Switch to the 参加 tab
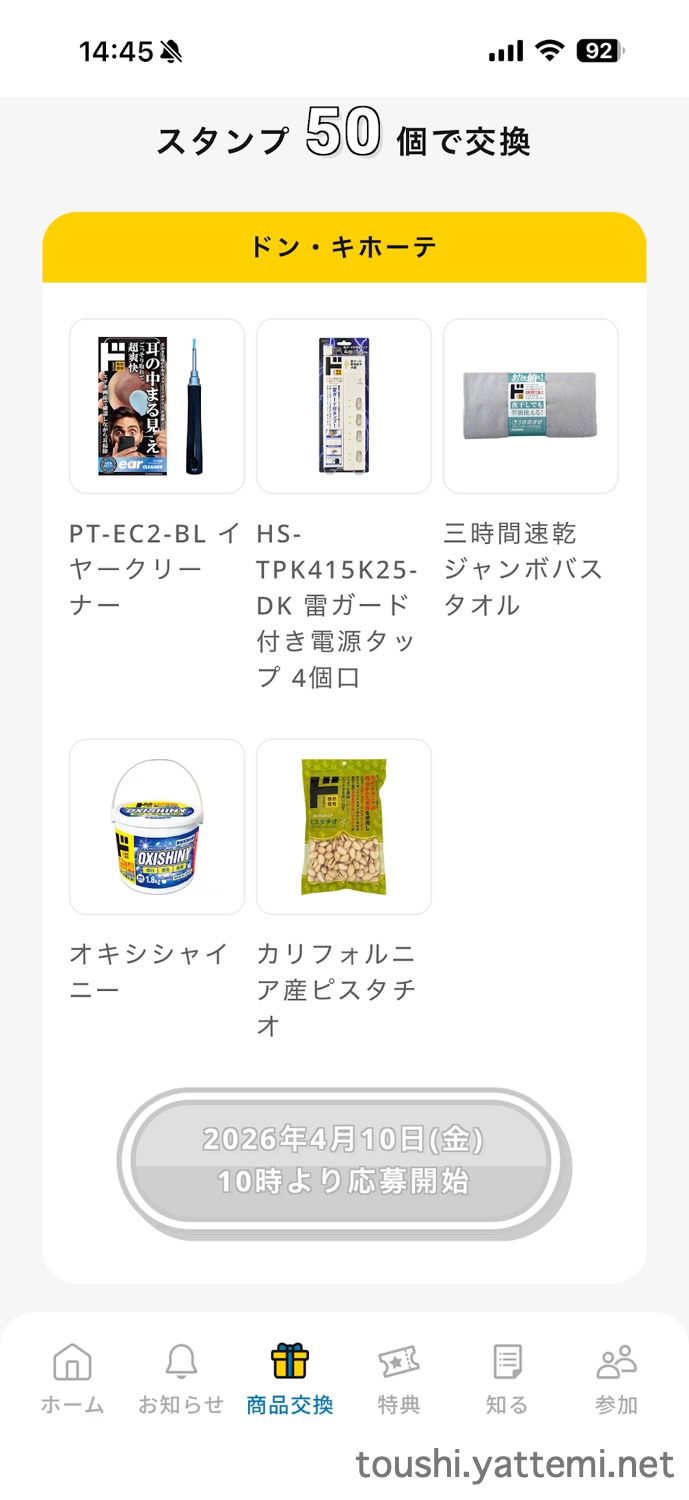The width and height of the screenshot is (689, 1500). (x=616, y=1379)
